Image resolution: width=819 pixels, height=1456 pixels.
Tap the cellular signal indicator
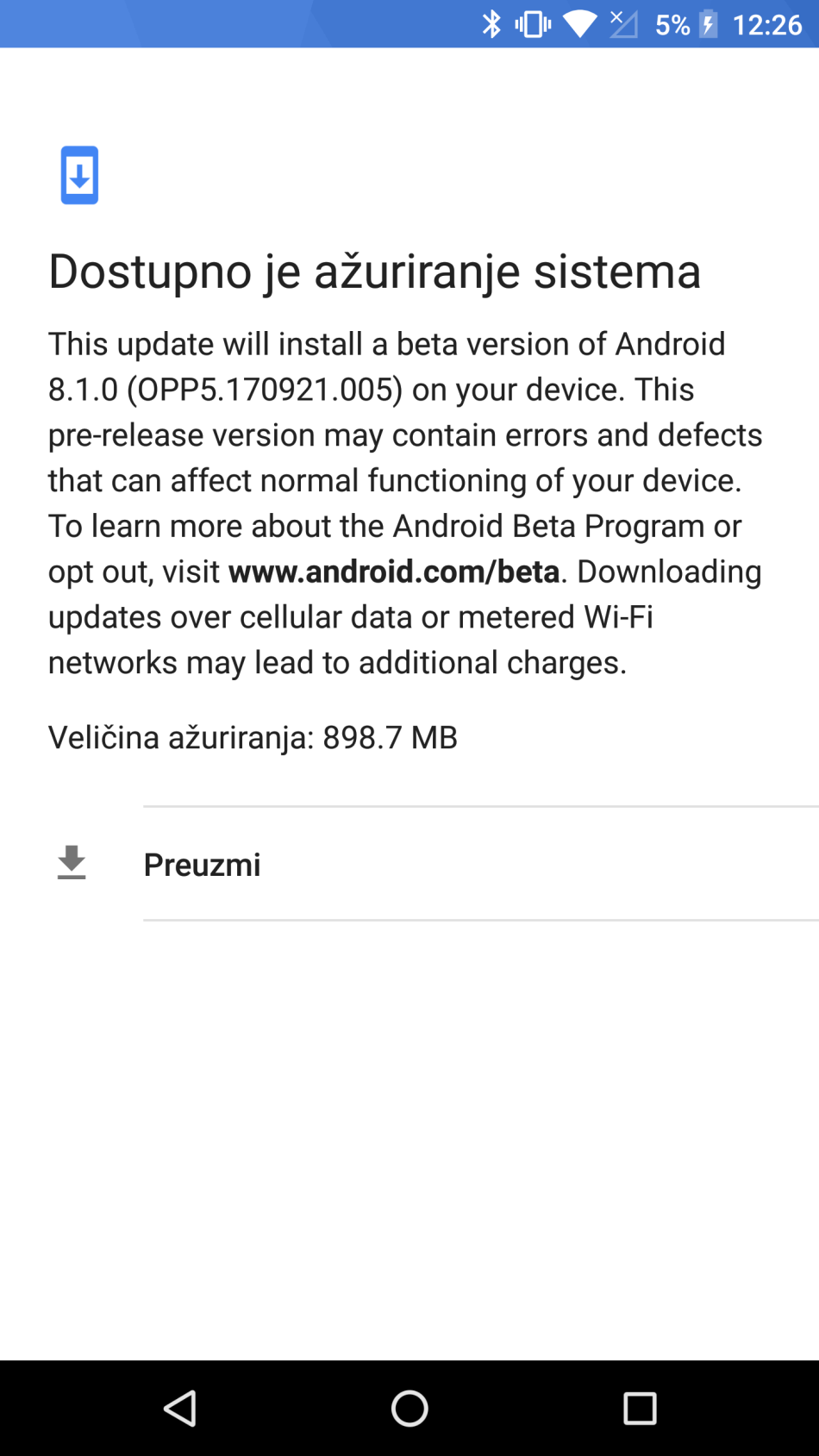(x=625, y=24)
